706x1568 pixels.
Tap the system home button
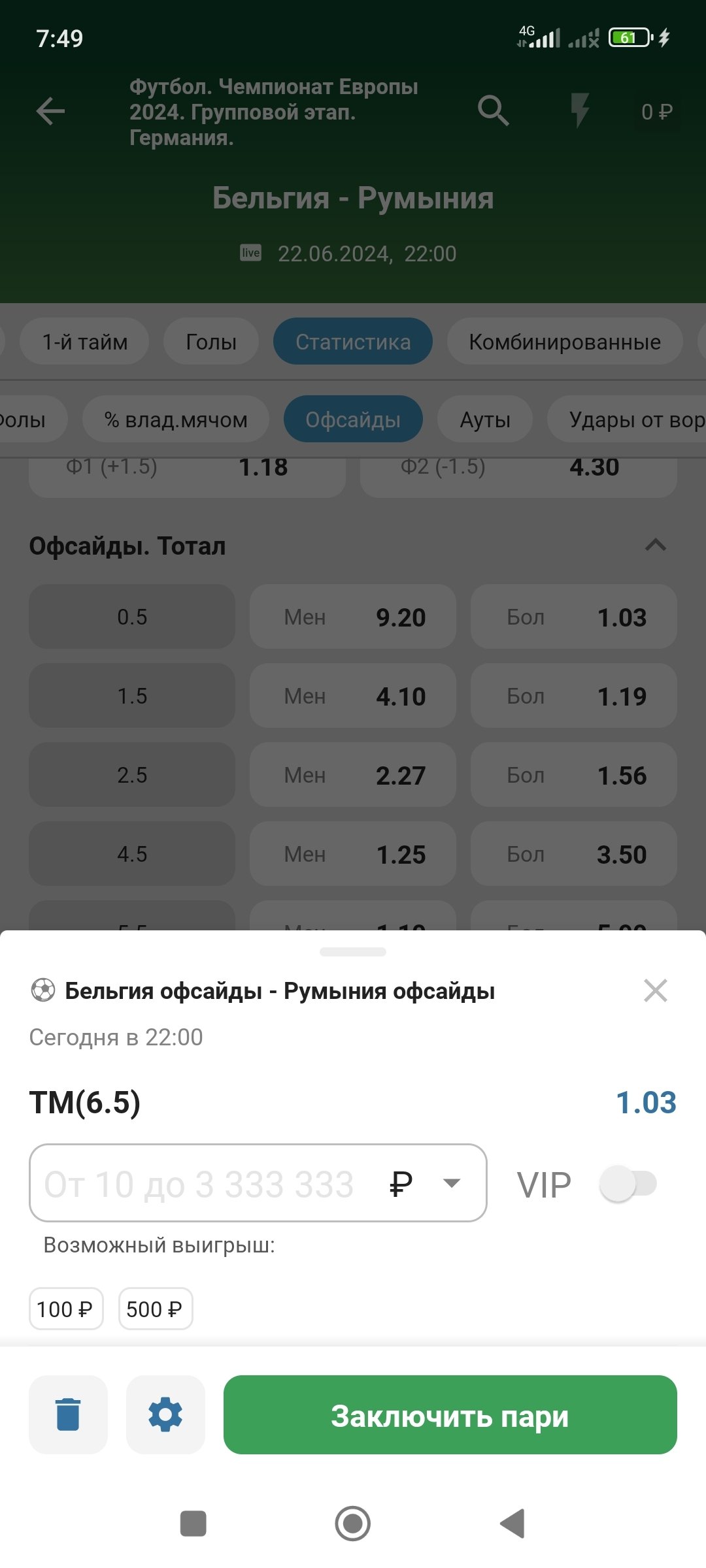click(353, 1524)
